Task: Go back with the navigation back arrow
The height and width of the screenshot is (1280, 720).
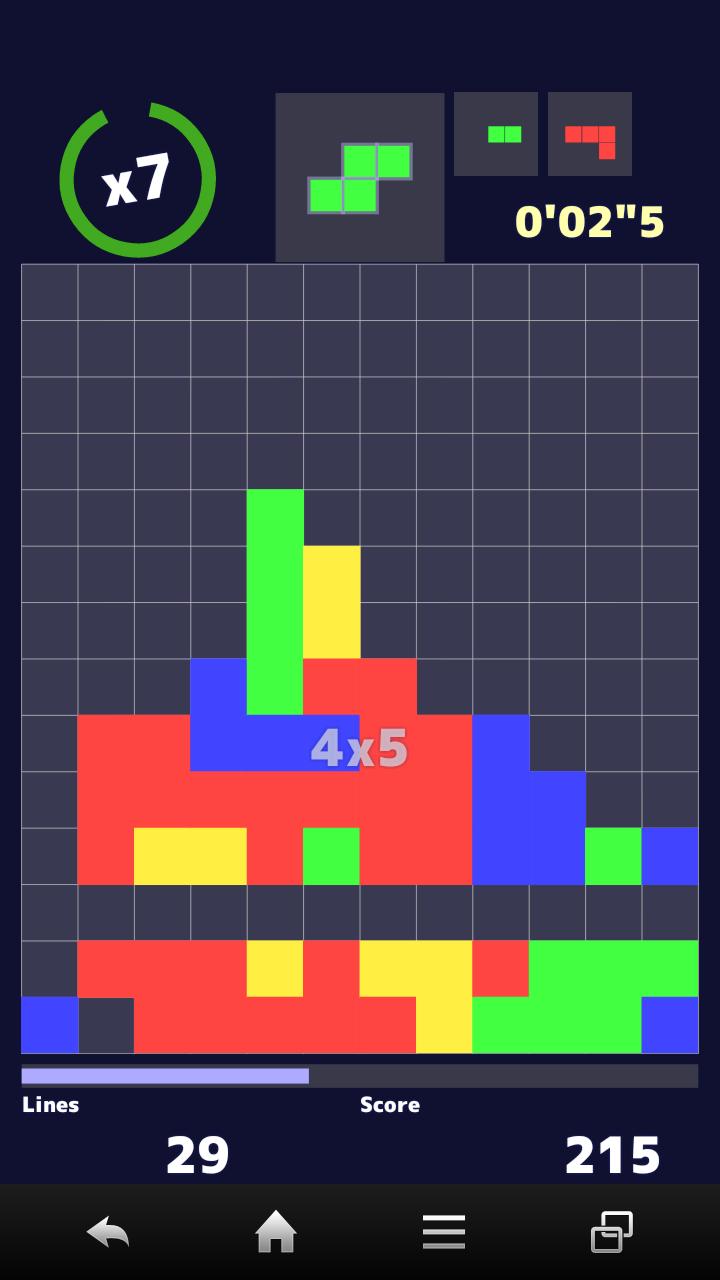Action: click(108, 1232)
